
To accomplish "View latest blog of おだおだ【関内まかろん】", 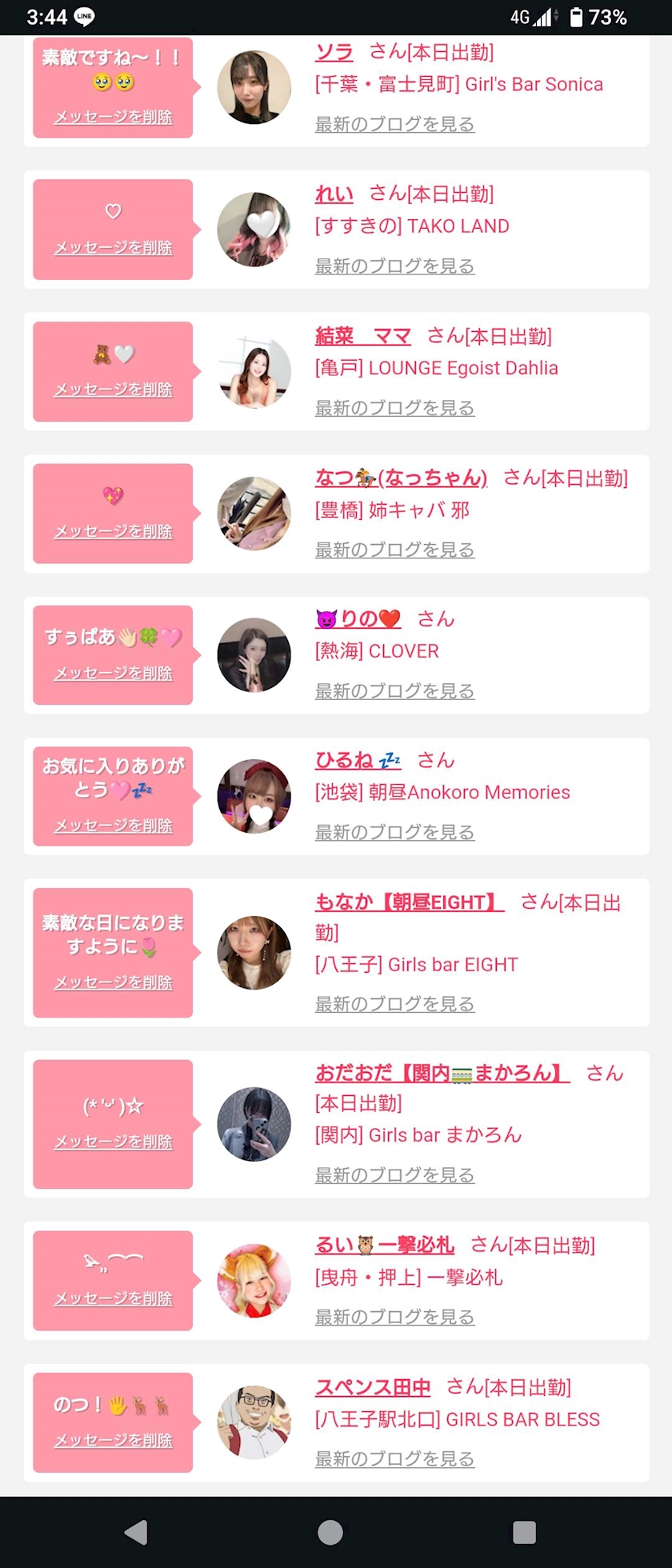I will tap(394, 1175).
